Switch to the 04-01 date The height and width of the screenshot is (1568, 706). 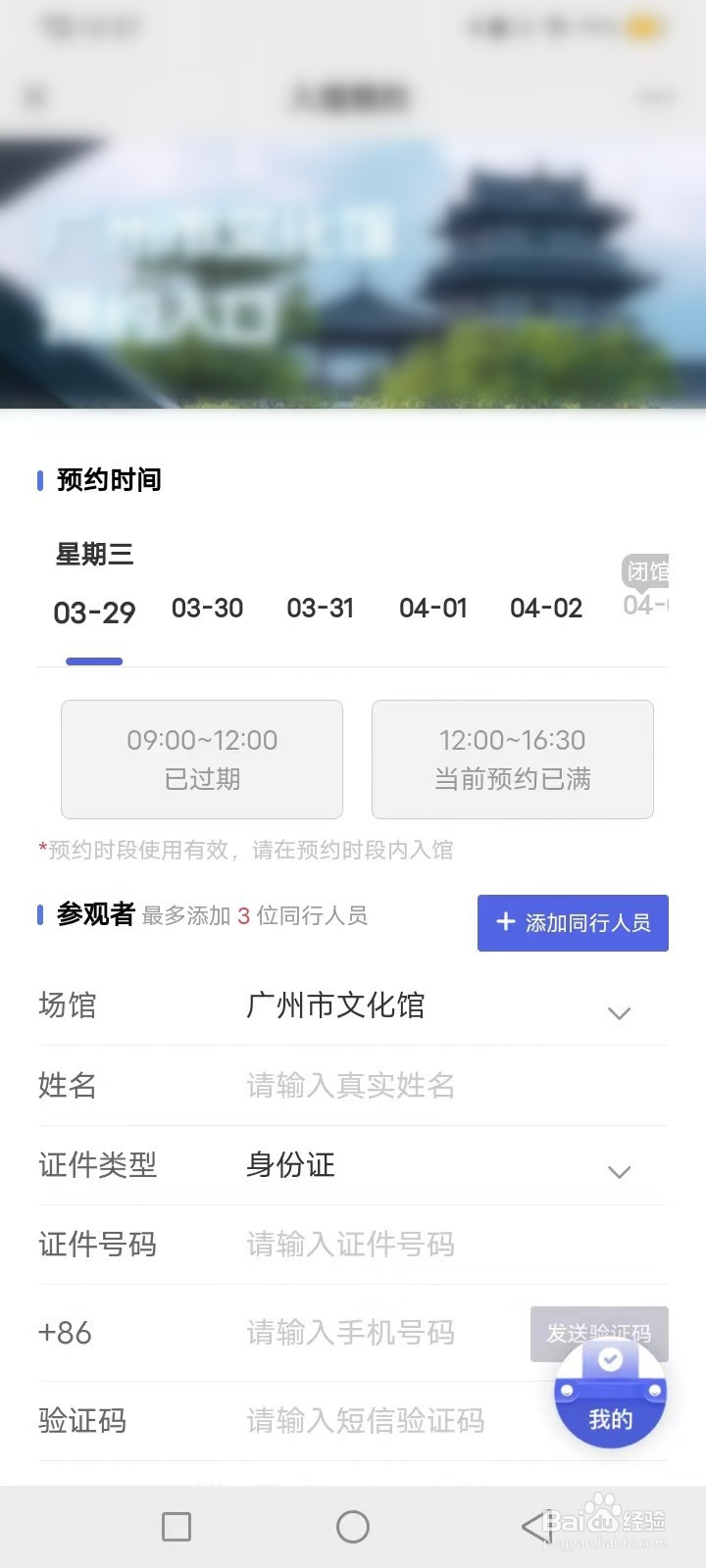(x=432, y=608)
